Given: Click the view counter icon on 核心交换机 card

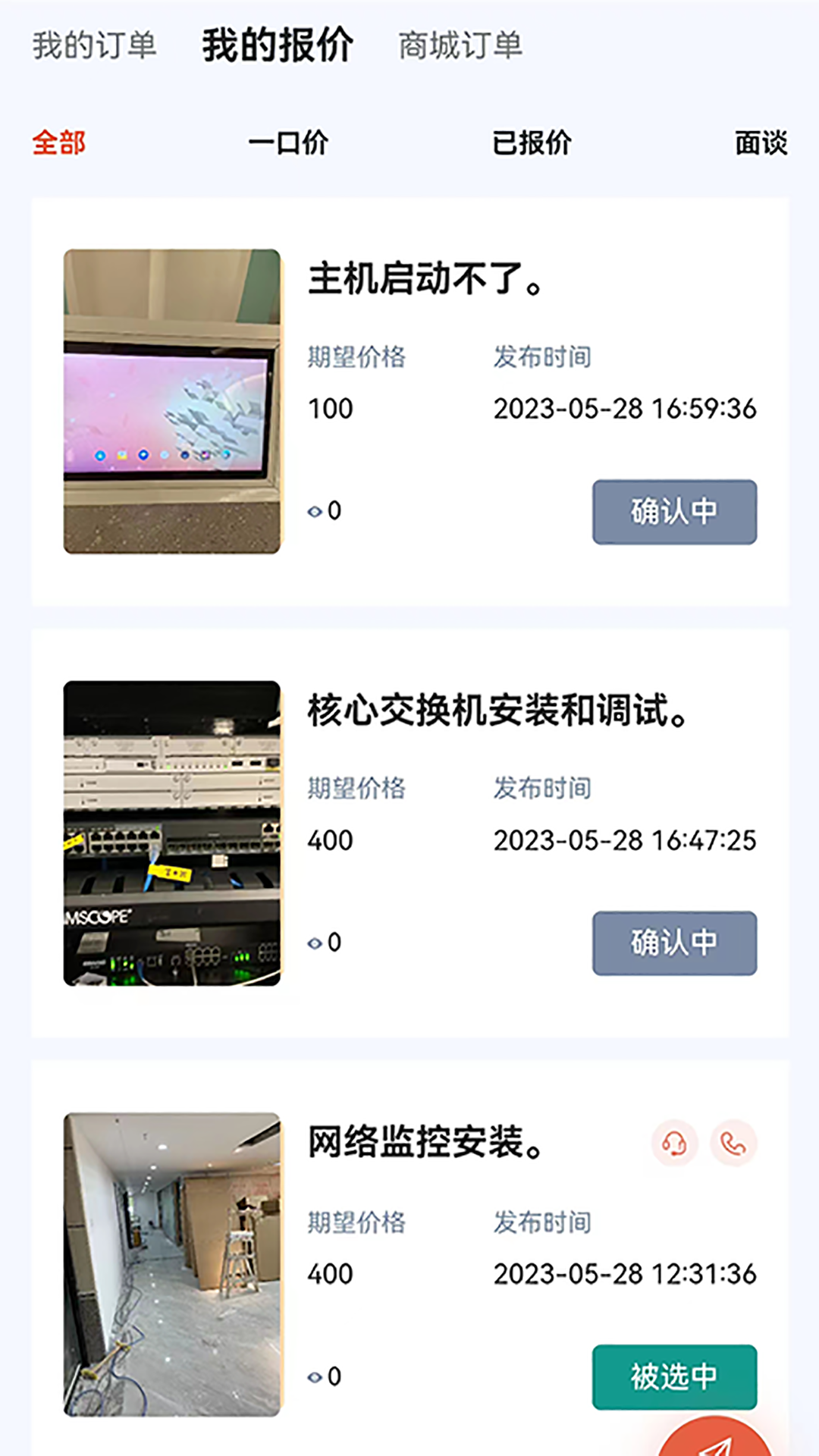Looking at the screenshot, I should click(x=315, y=943).
